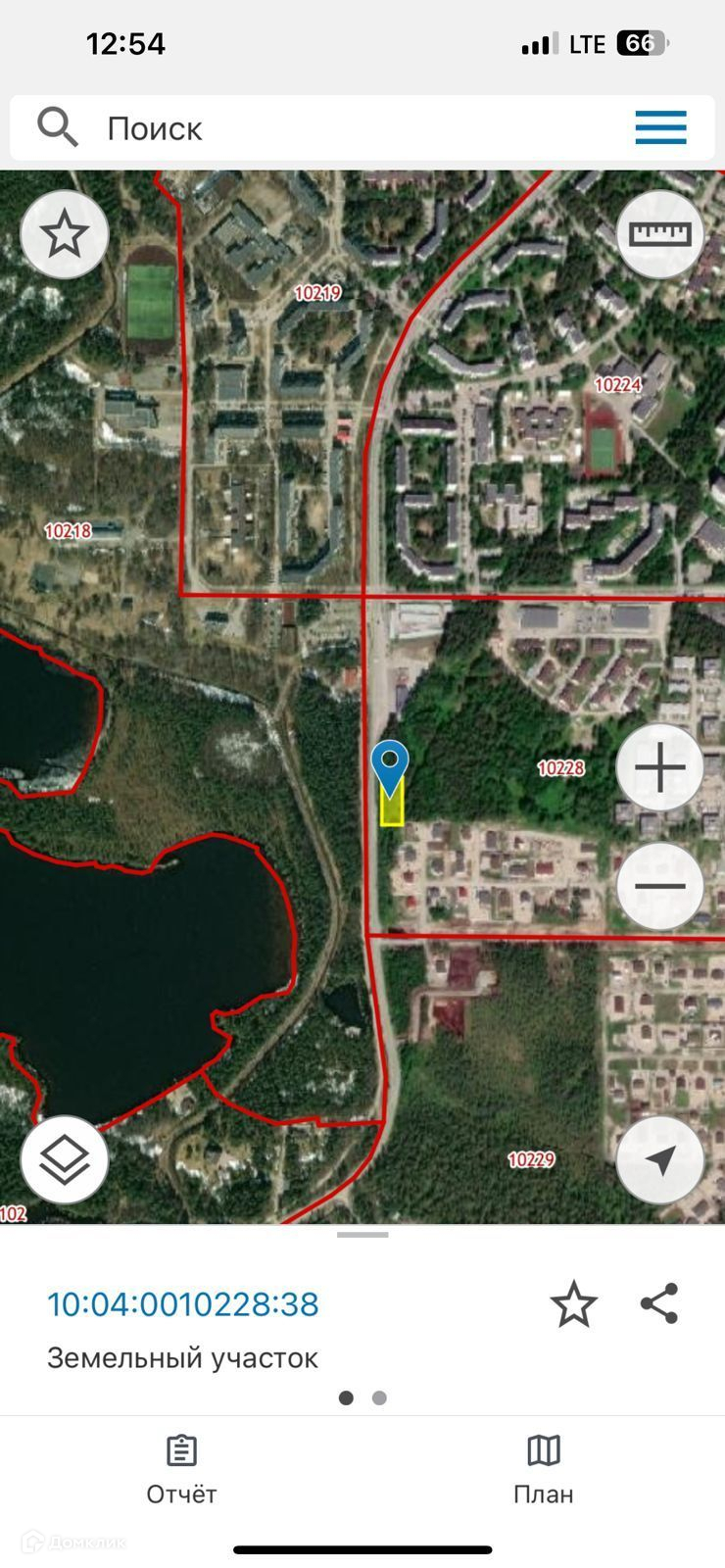Open favorites star button on map
The image size is (725, 1568).
pos(65,234)
